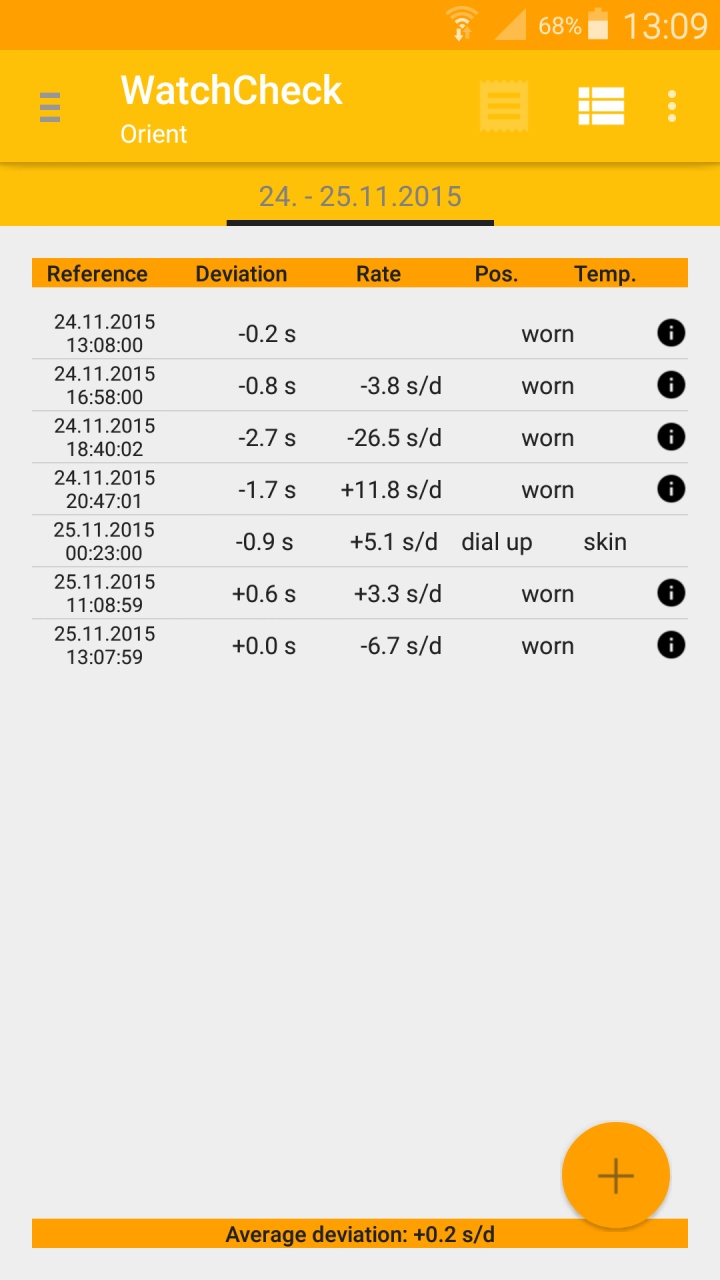720x1280 pixels.
Task: Show info for the 25.11.2015 11:08:59 entry
Action: coord(671,593)
